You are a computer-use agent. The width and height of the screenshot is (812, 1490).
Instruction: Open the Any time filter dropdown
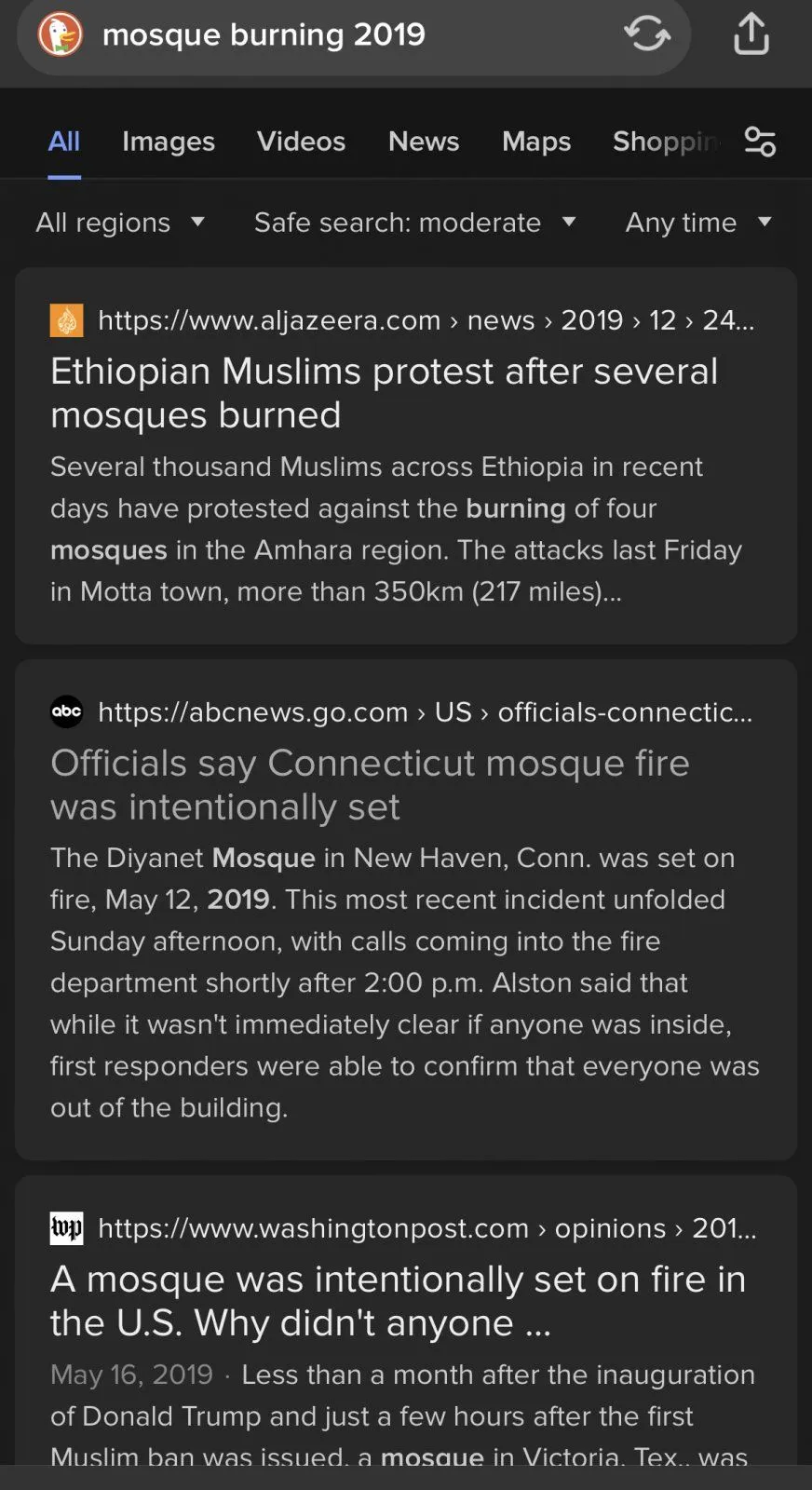tap(698, 223)
